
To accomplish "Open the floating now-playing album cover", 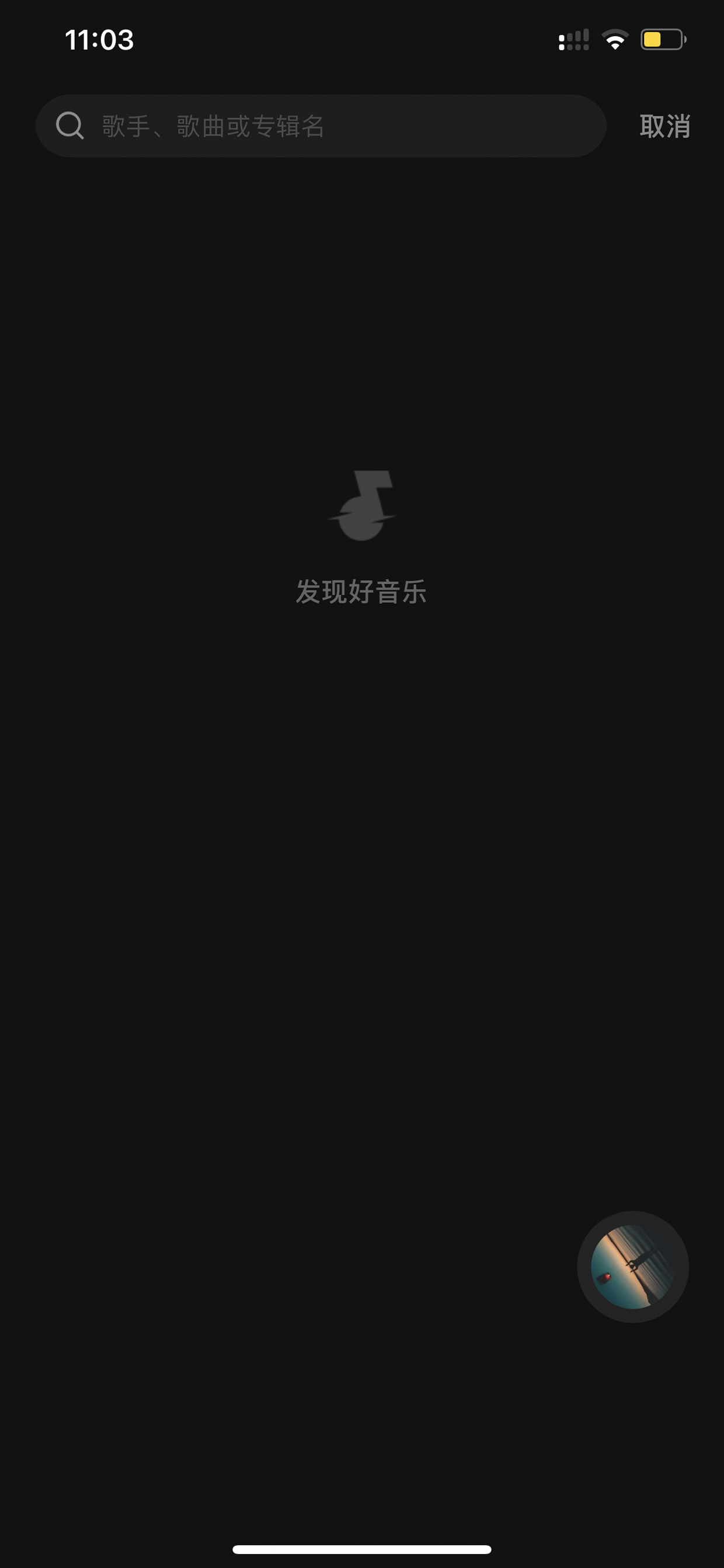I will click(633, 1267).
